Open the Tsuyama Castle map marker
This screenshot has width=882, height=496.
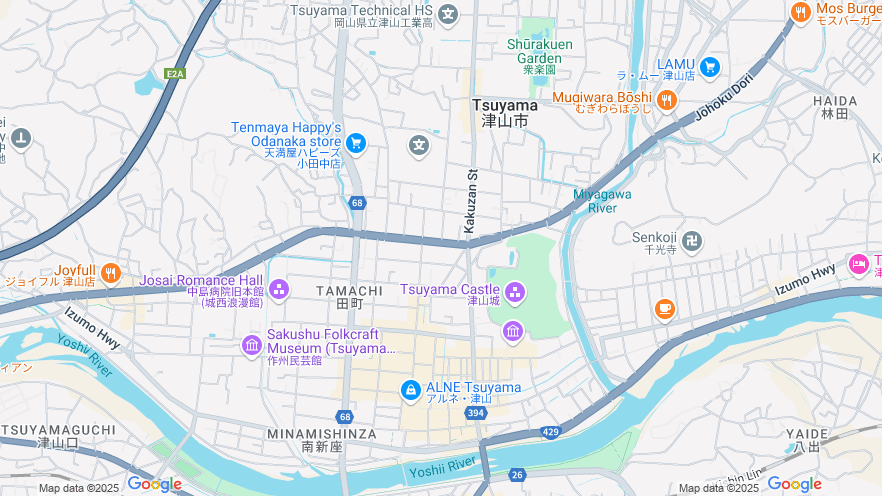(x=514, y=292)
